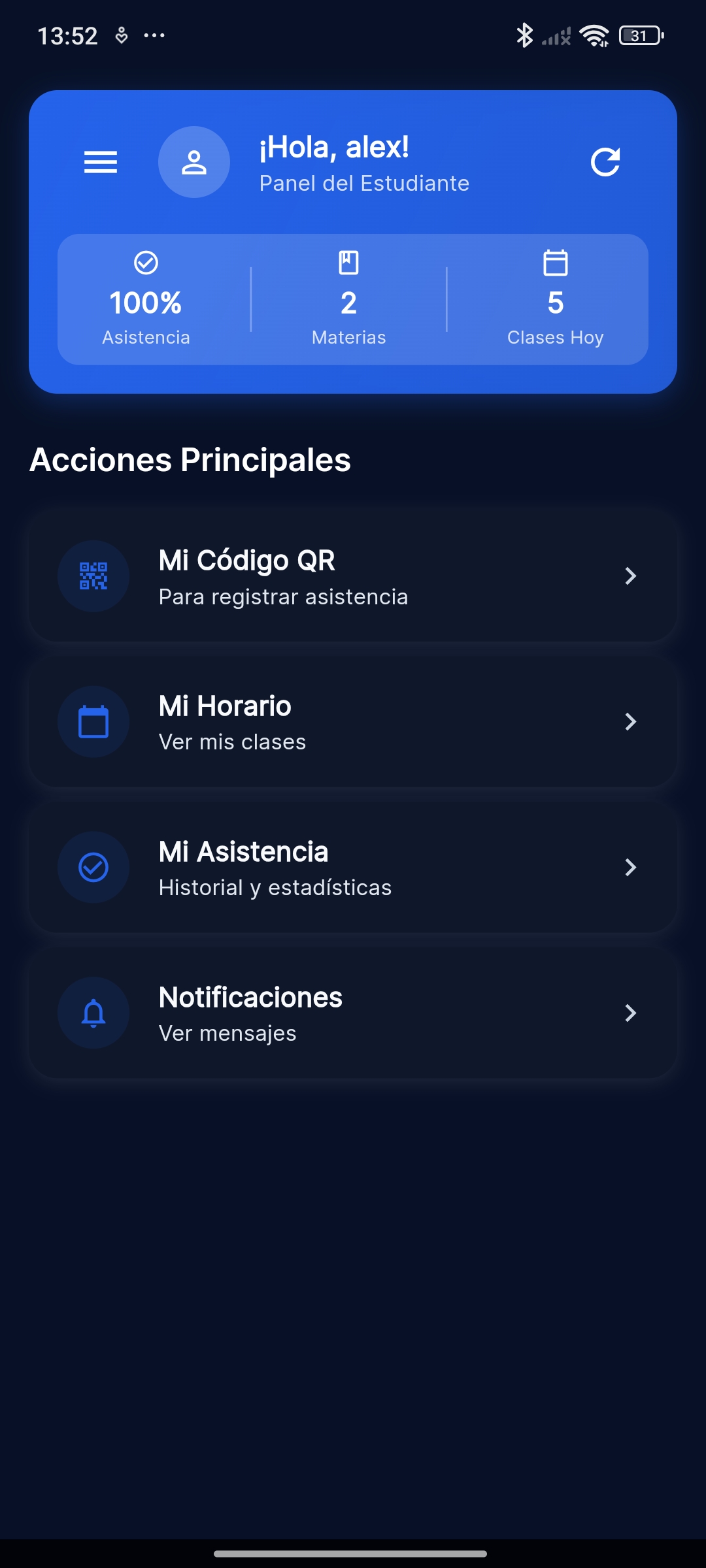Tap the calendar icon for Mi Horario

93,722
